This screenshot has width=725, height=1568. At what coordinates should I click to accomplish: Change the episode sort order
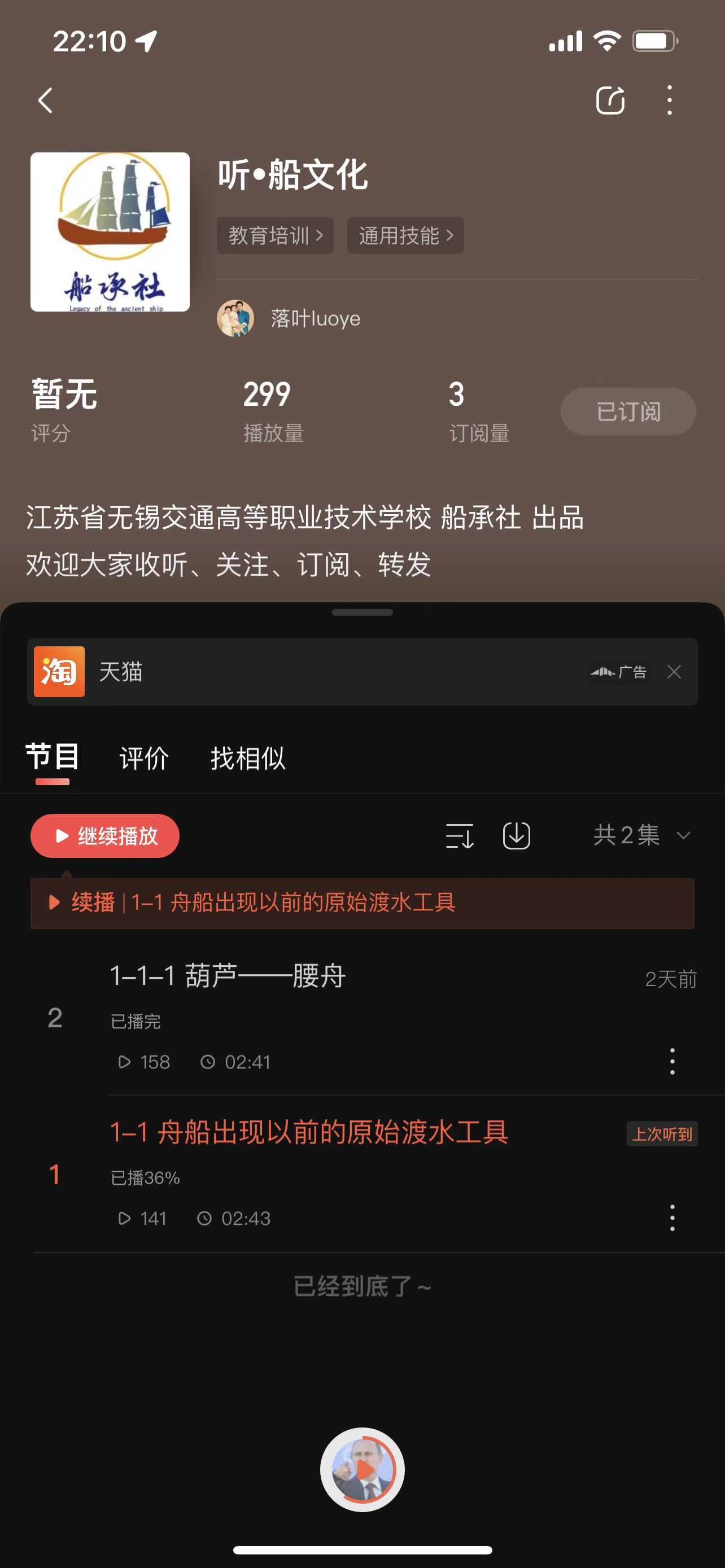pos(460,836)
